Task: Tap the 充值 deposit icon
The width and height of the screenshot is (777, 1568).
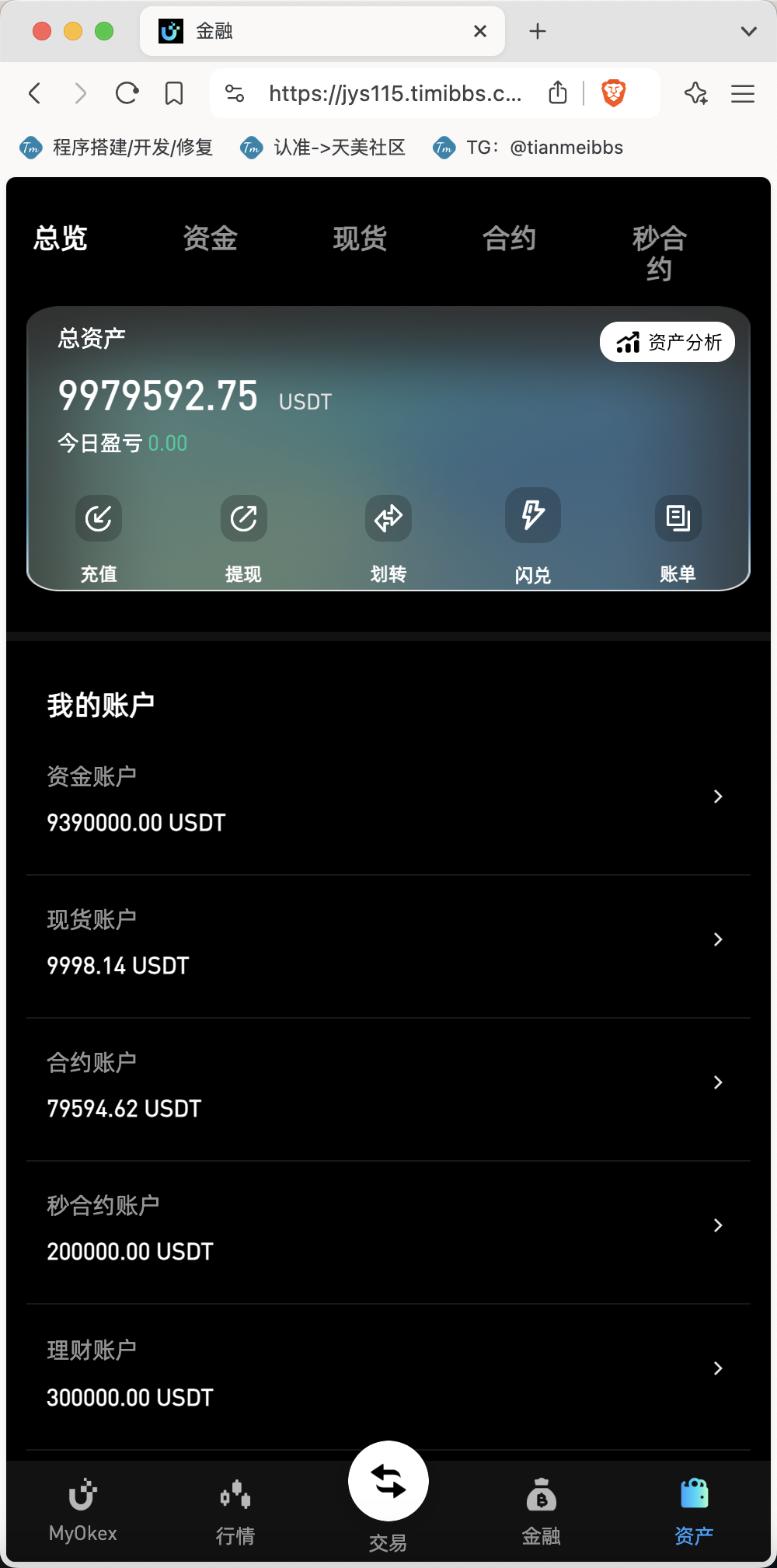Action: 99,518
